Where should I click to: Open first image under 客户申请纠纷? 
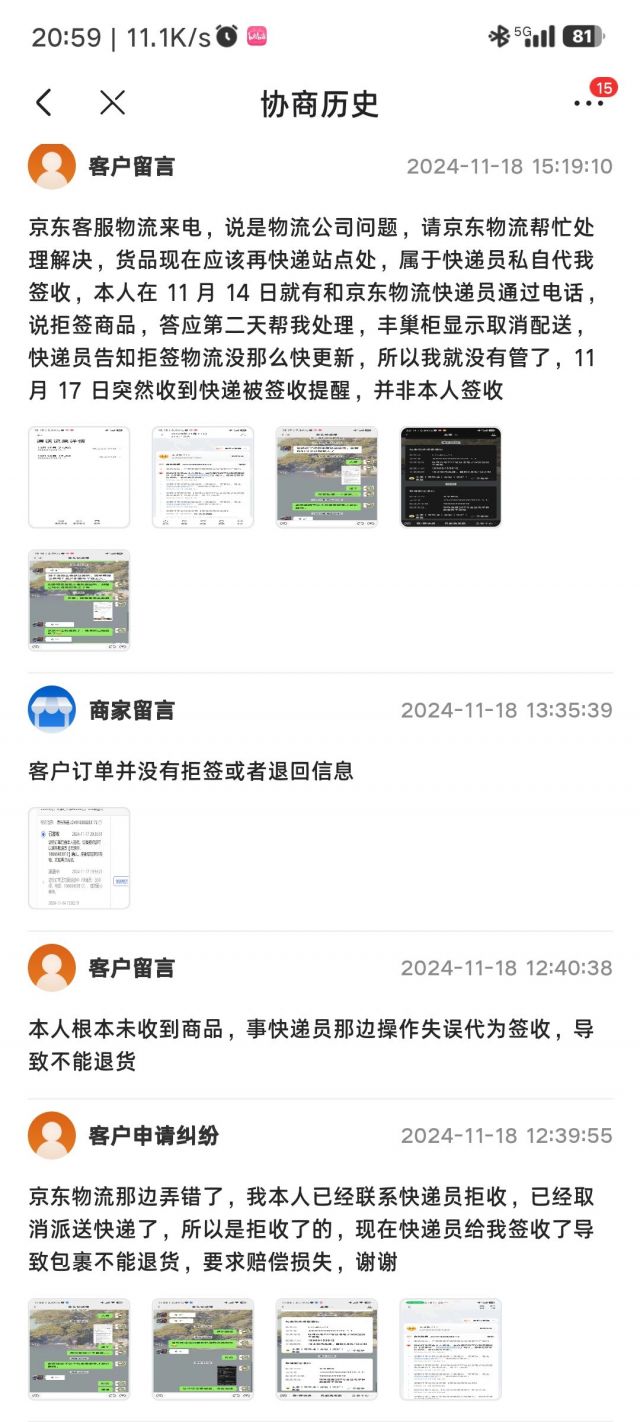pyautogui.click(x=79, y=1349)
